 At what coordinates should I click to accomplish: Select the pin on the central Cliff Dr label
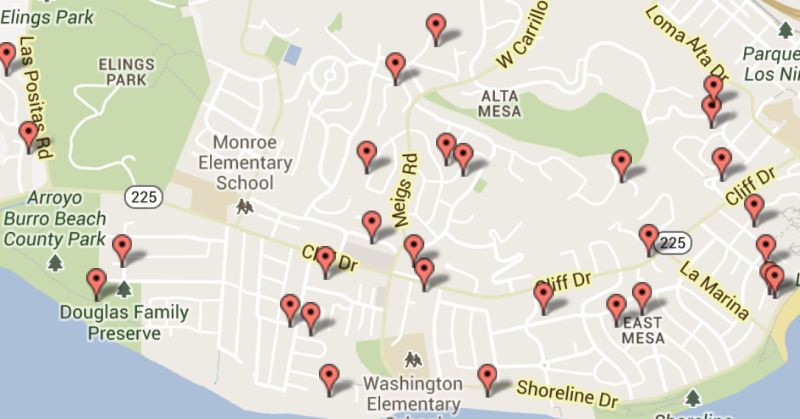coord(544,295)
